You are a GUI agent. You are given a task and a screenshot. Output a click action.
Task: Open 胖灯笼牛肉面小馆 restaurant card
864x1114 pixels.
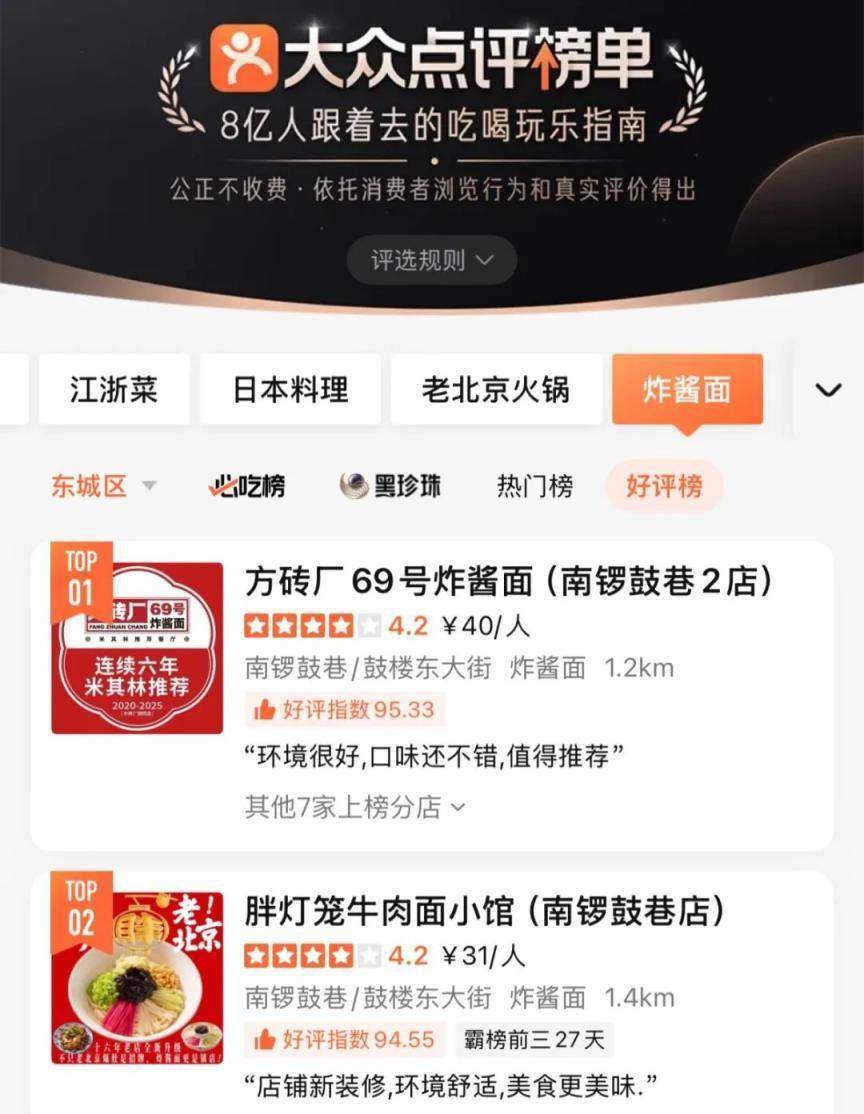(485, 911)
